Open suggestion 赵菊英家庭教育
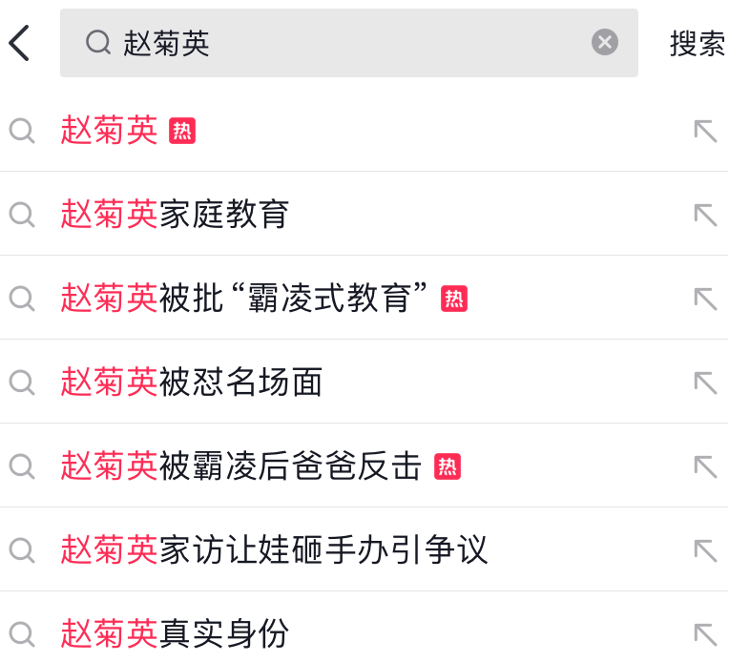The height and width of the screenshot is (662, 750). point(175,214)
